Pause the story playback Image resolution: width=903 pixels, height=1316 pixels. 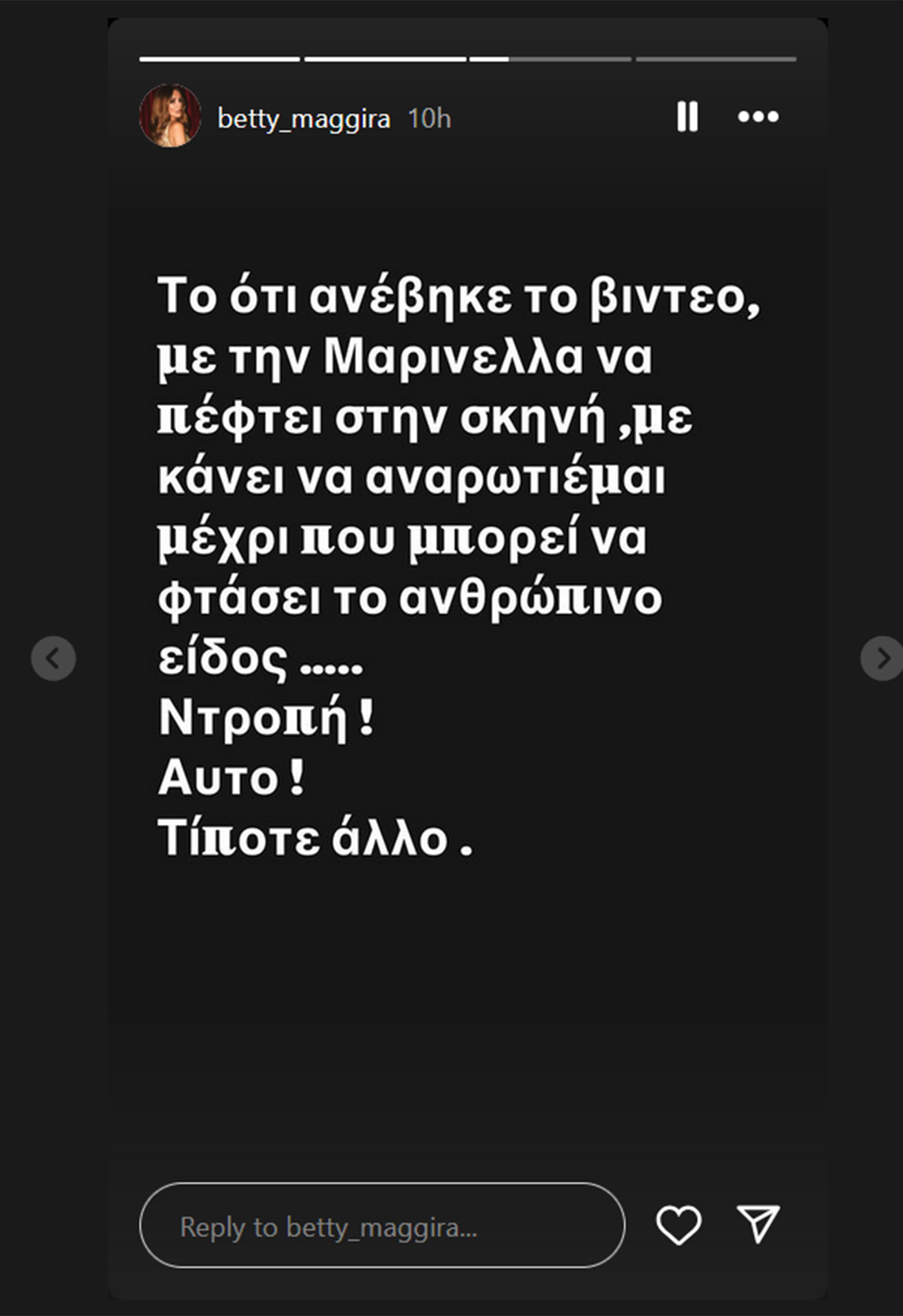point(687,117)
